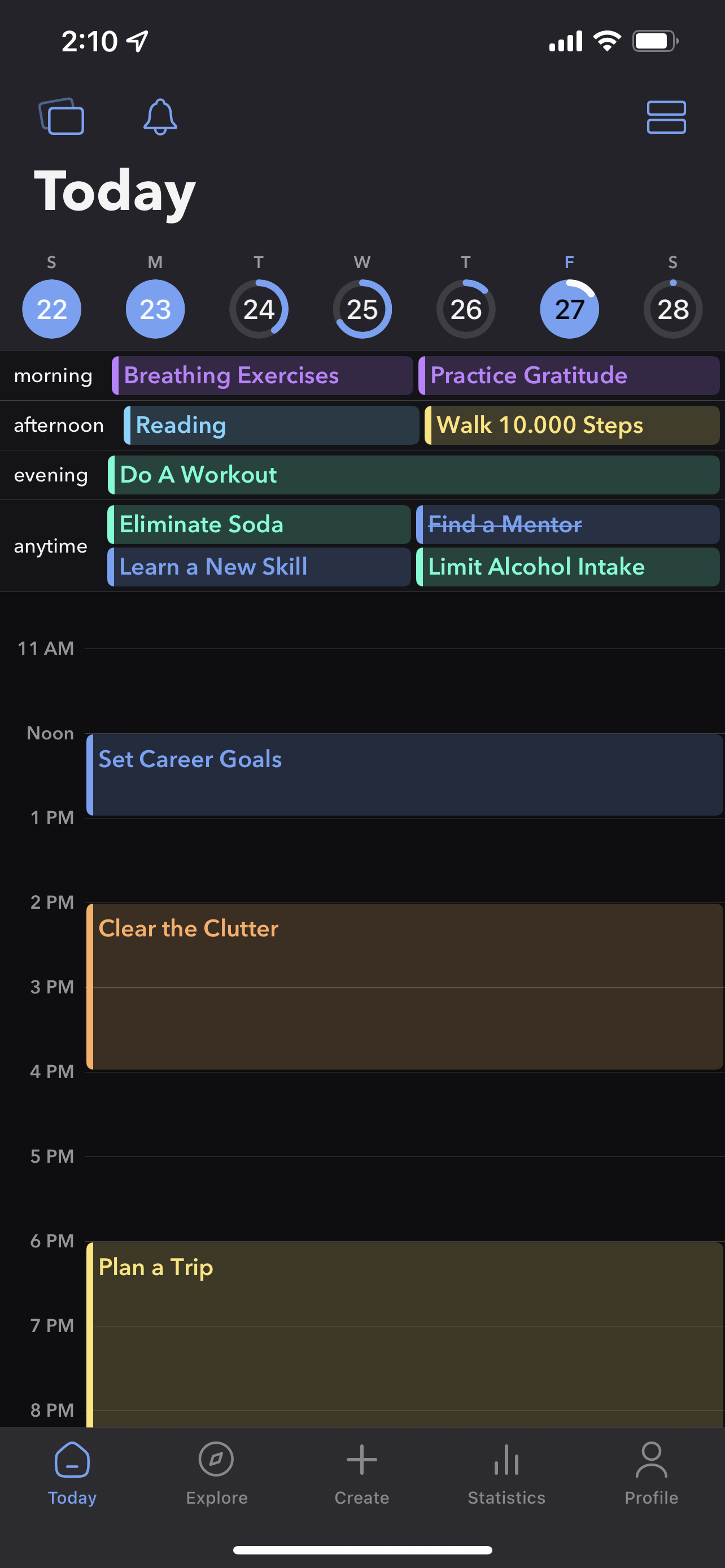Select Wednesday the 25th
Screen dimensions: 725x1568
click(x=362, y=309)
